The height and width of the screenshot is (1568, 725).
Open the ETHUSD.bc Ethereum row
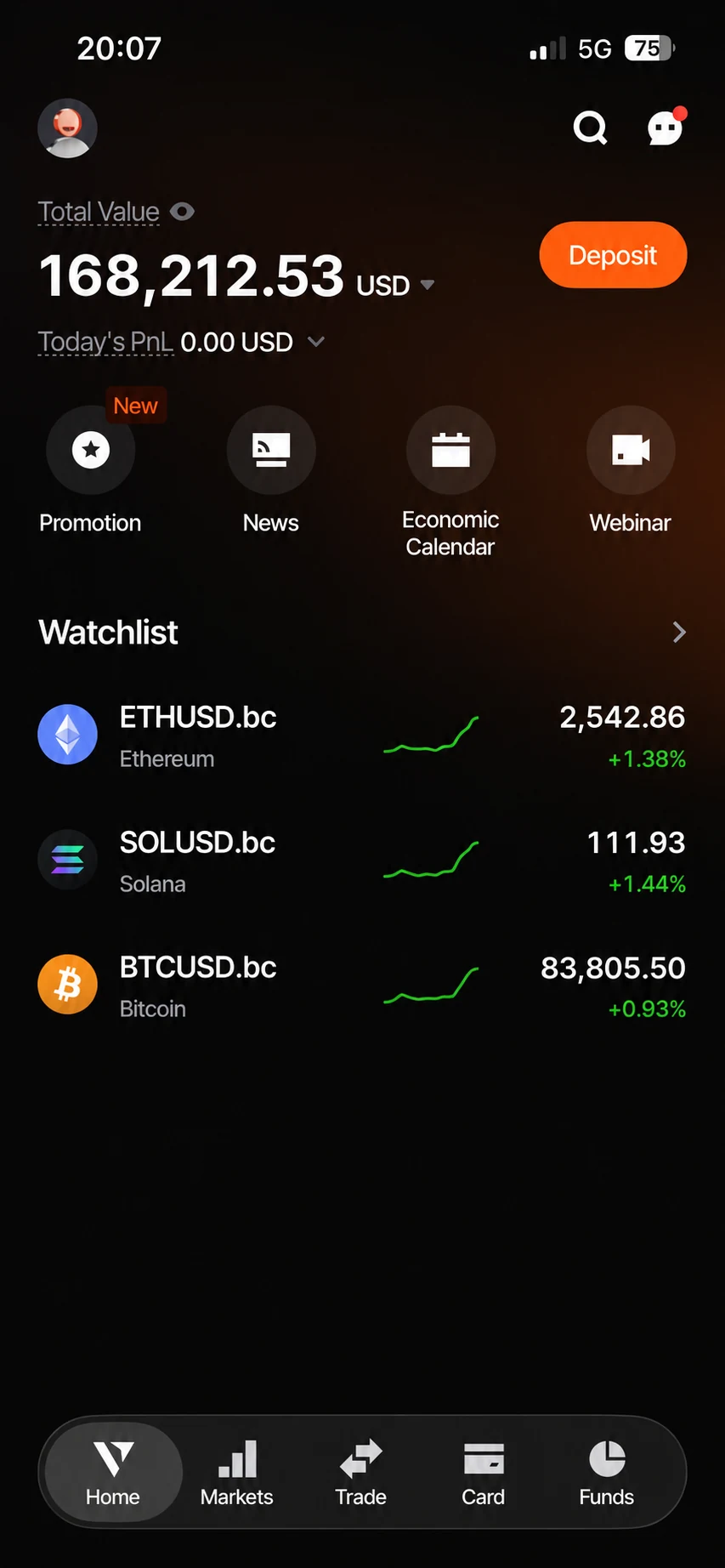tap(362, 736)
